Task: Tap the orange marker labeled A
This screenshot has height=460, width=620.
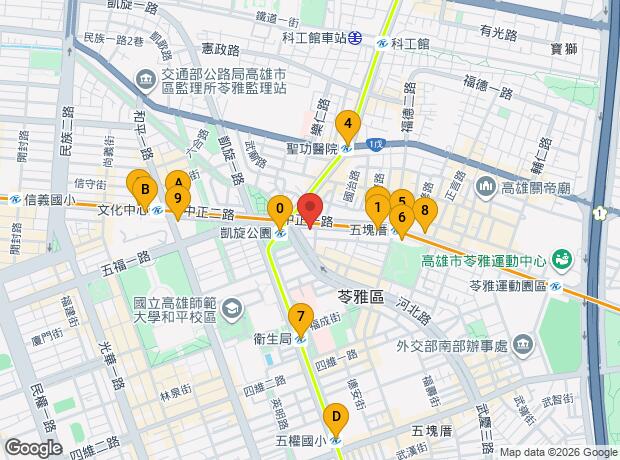Action: [x=177, y=184]
